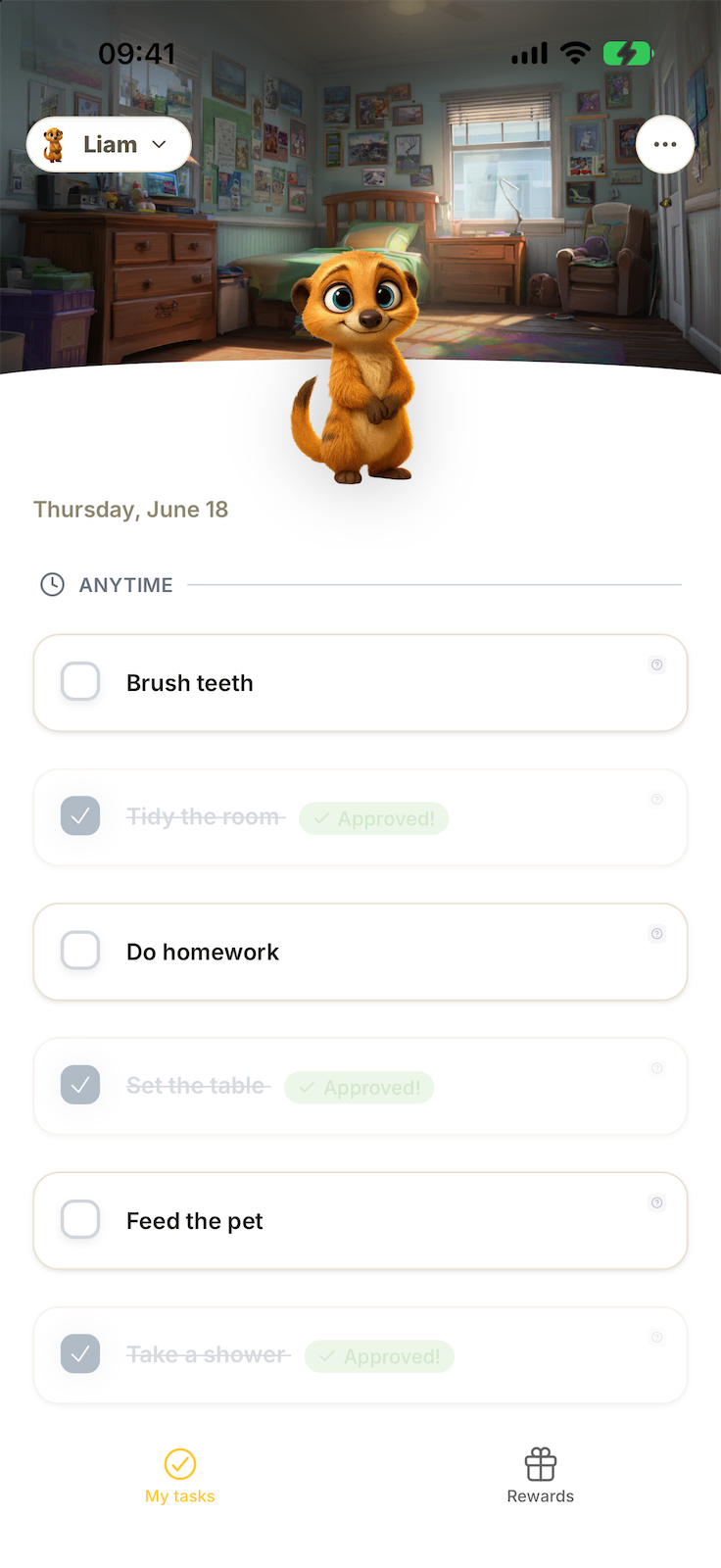The height and width of the screenshot is (1568, 721).
Task: Mark Do homework as done
Action: (80, 950)
